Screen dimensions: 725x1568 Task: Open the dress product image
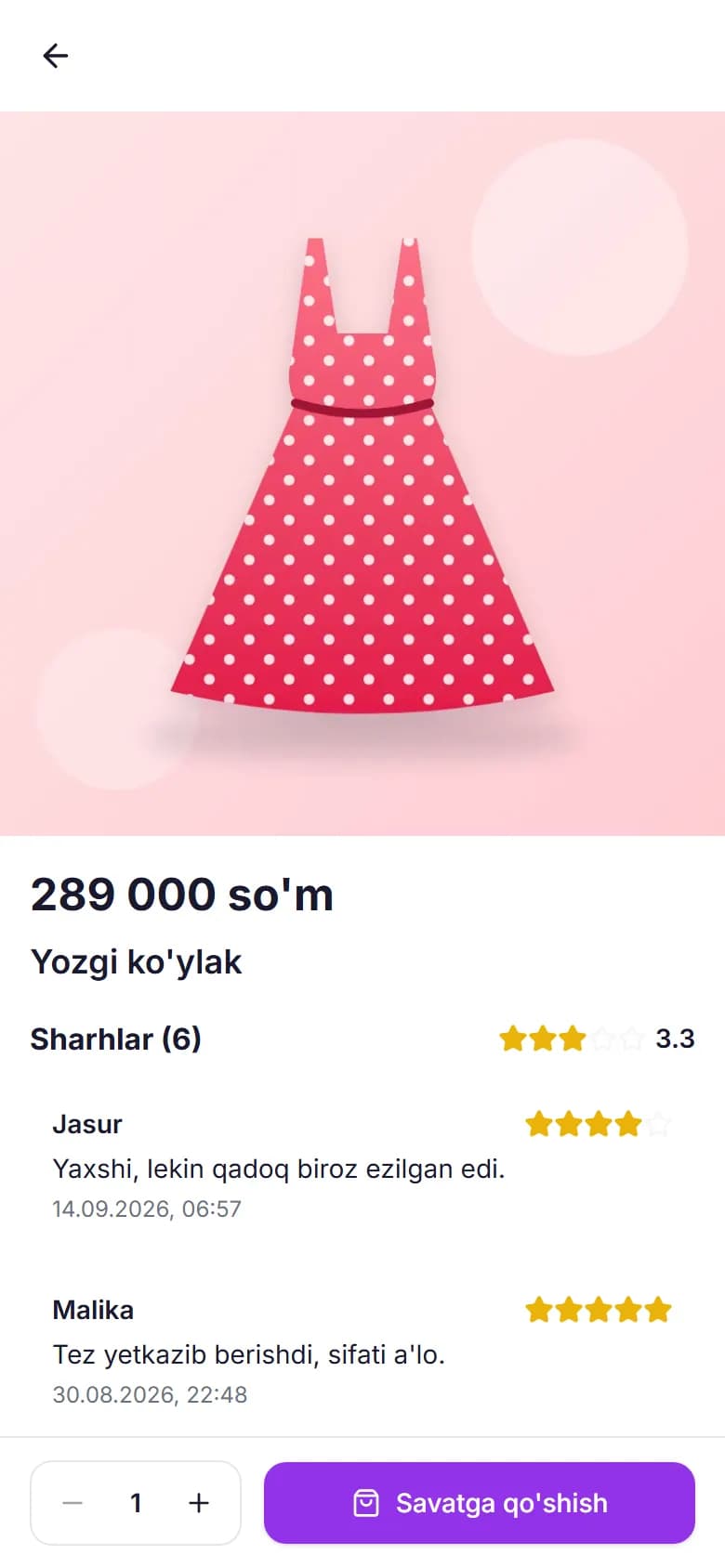(x=362, y=474)
